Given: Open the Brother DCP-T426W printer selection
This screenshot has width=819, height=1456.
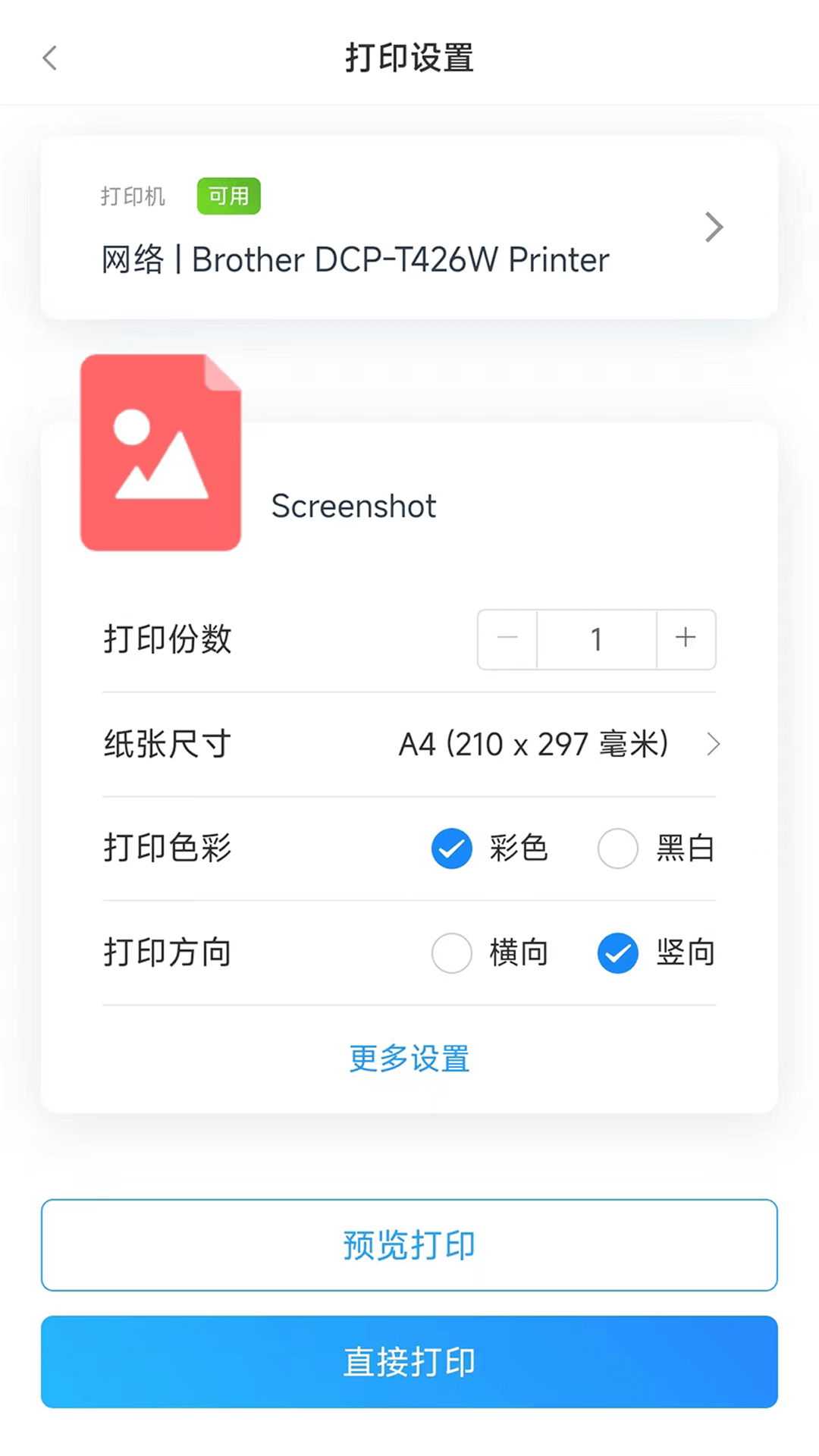Looking at the screenshot, I should click(409, 227).
